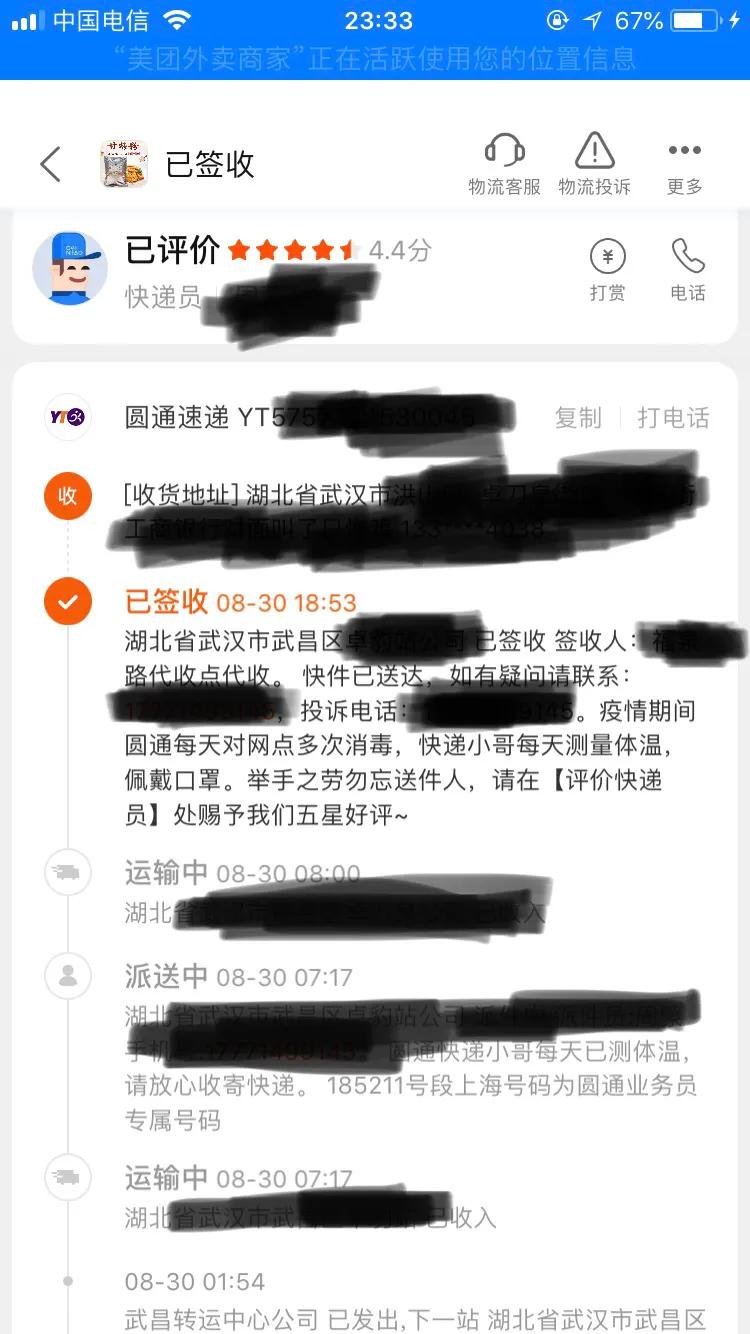Open 物流投诉 logistics complaint
This screenshot has width=750, height=1334.
[597, 164]
